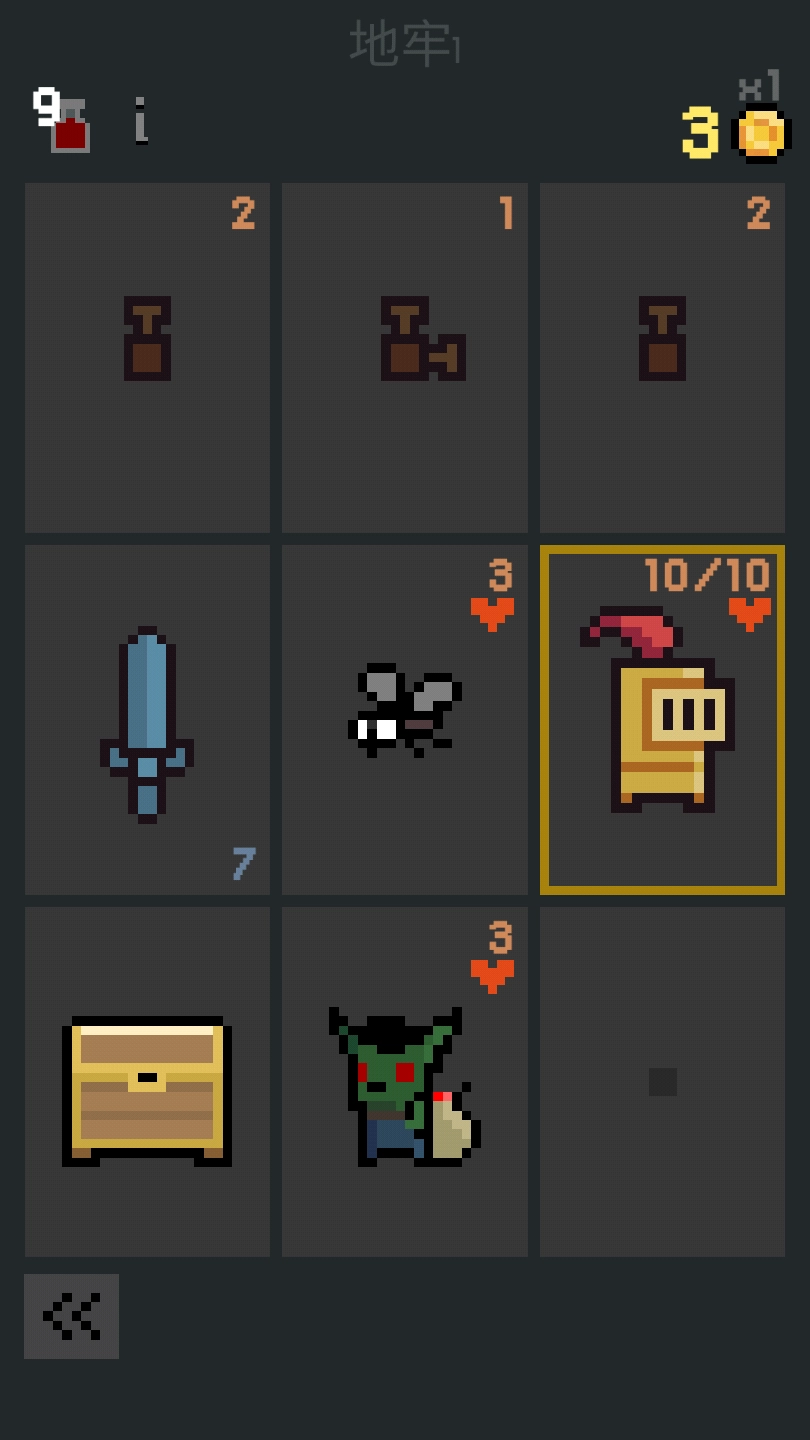Image resolution: width=810 pixels, height=1440 pixels.
Task: Open the golden treasure chest card
Action: pos(147,1082)
